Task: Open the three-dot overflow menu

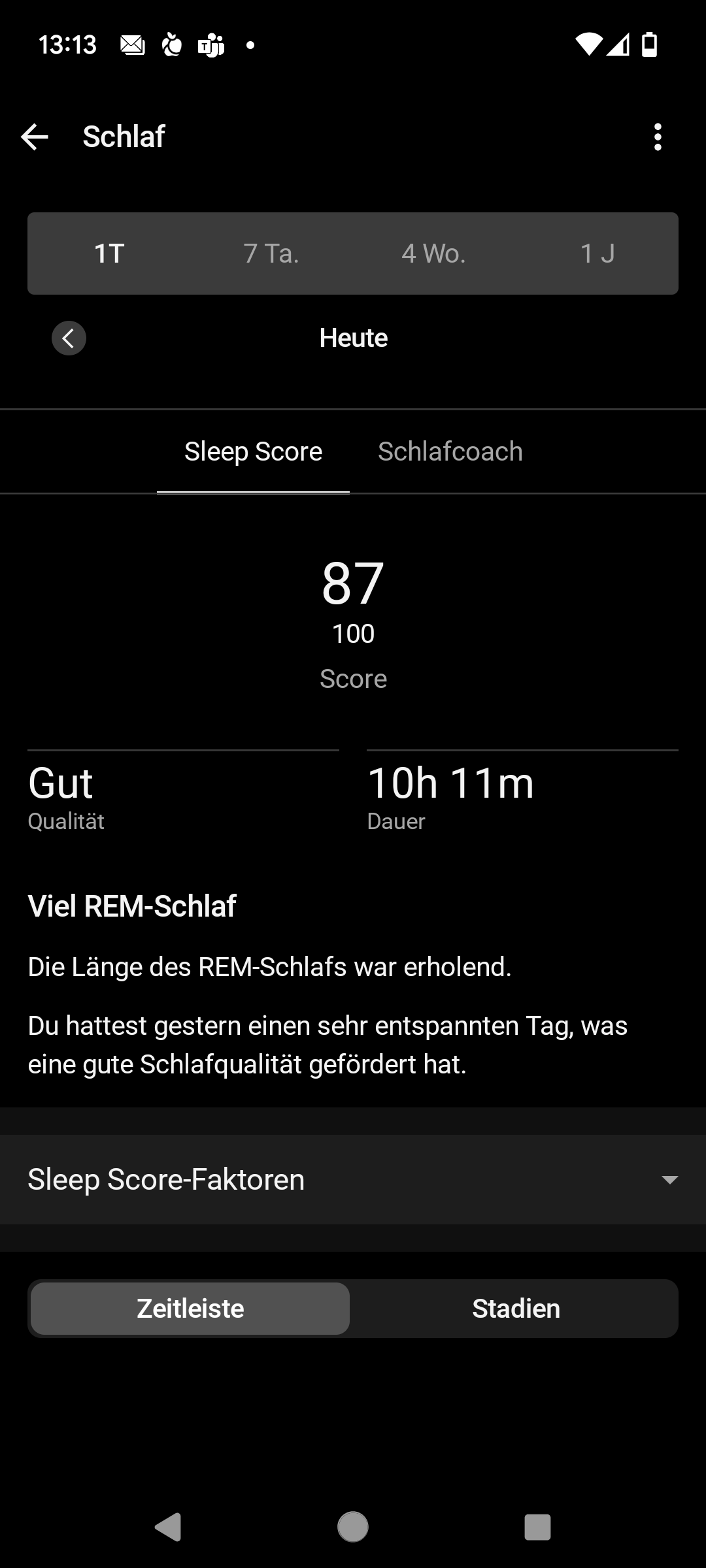Action: click(658, 137)
